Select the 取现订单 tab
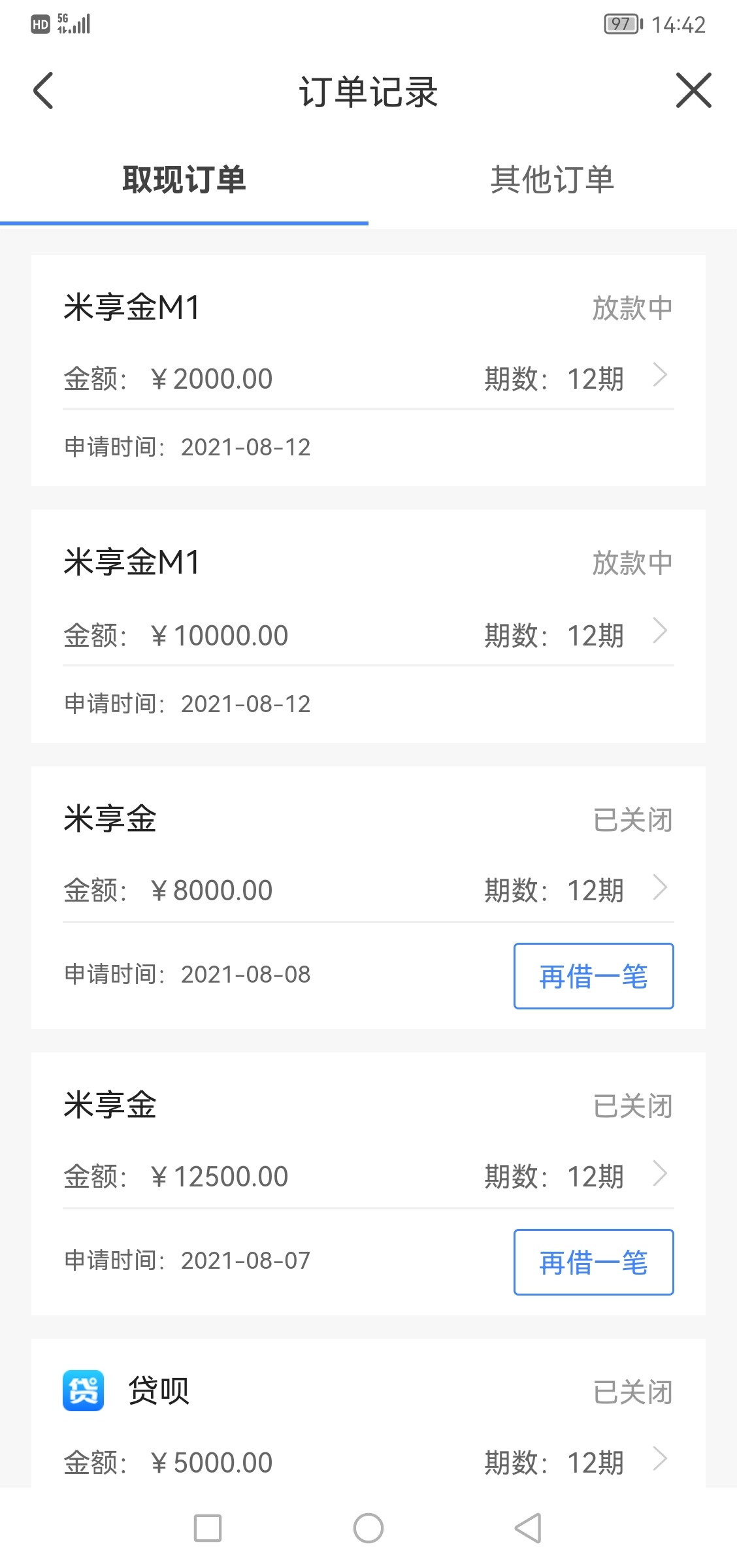This screenshot has width=737, height=1568. [184, 180]
